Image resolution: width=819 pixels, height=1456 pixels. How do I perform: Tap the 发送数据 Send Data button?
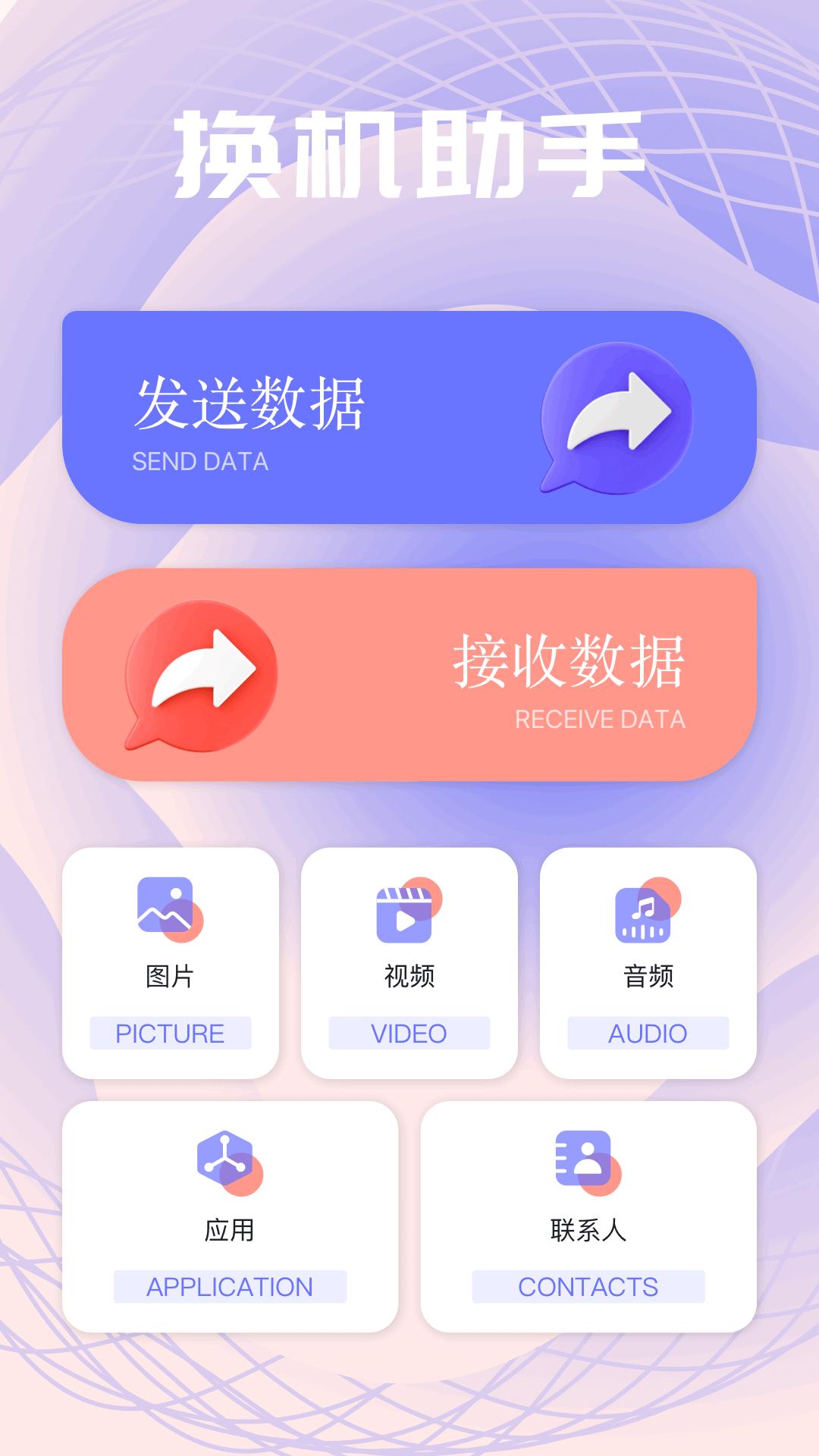coord(409,417)
